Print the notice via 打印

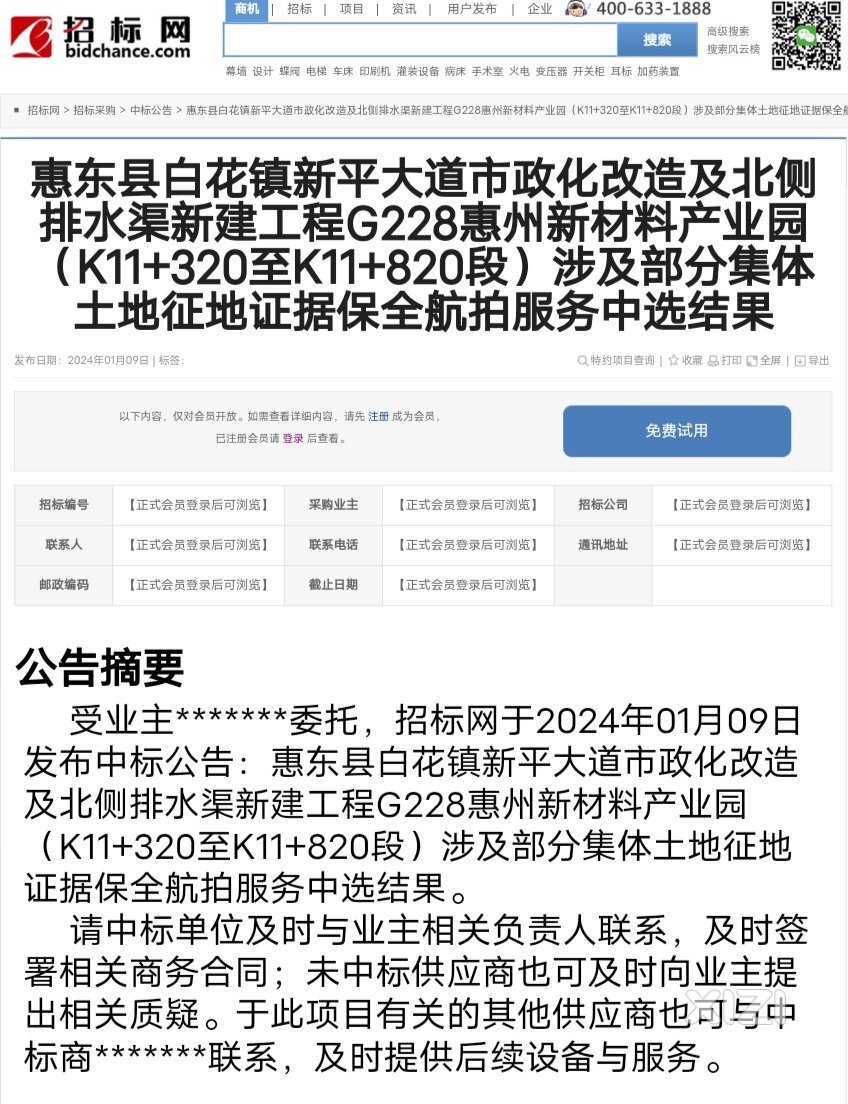(x=725, y=360)
